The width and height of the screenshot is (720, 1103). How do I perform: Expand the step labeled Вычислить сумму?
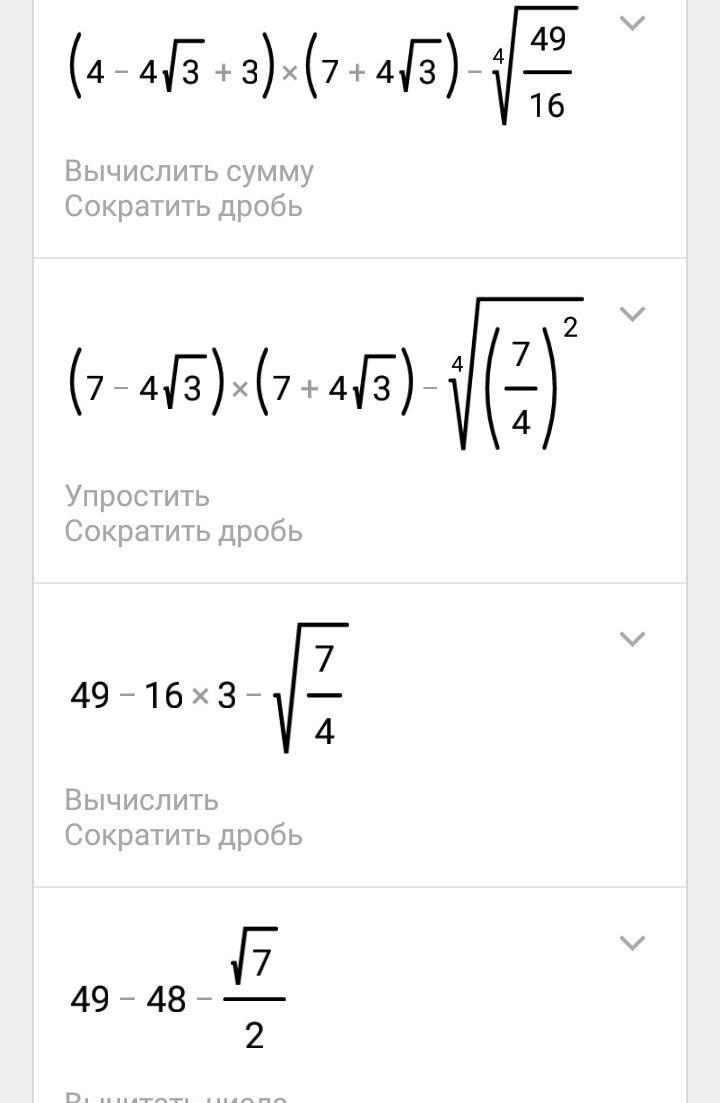coord(632,23)
